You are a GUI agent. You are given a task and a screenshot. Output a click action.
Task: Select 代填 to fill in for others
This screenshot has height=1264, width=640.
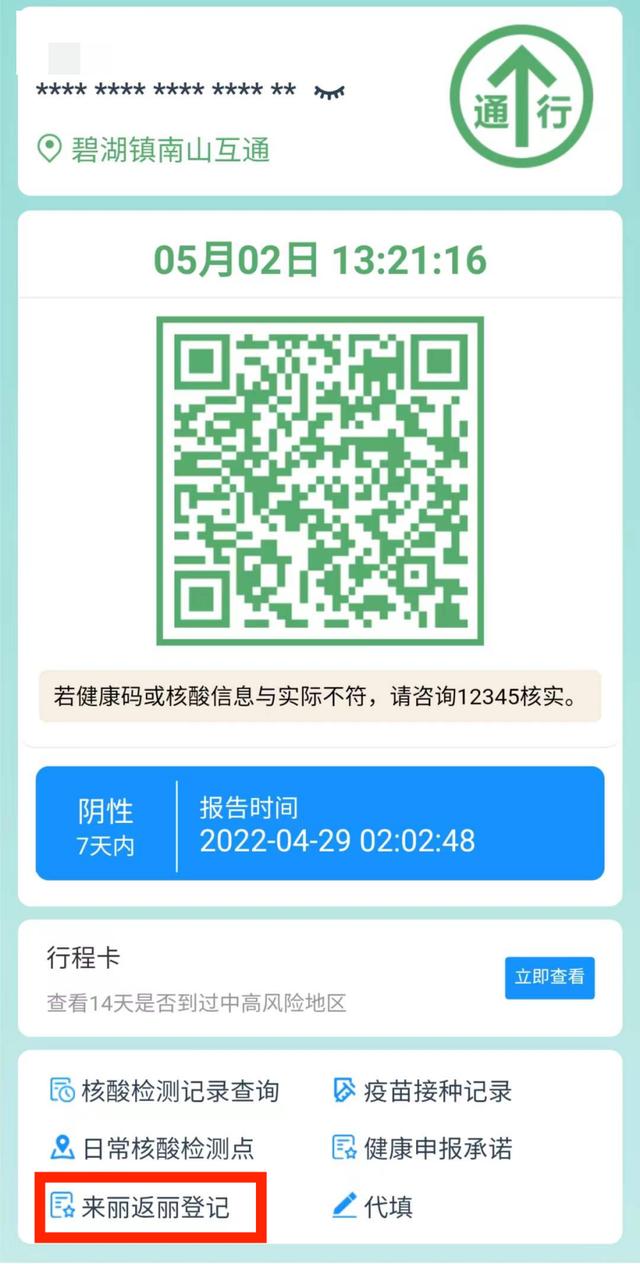372,1206
